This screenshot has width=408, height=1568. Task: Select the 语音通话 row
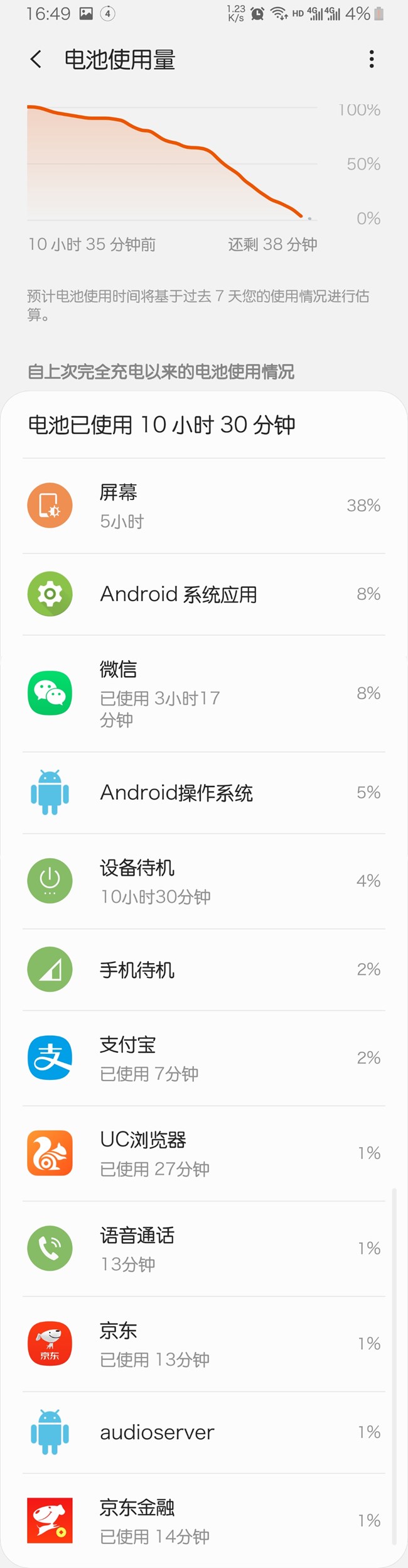(x=203, y=1249)
